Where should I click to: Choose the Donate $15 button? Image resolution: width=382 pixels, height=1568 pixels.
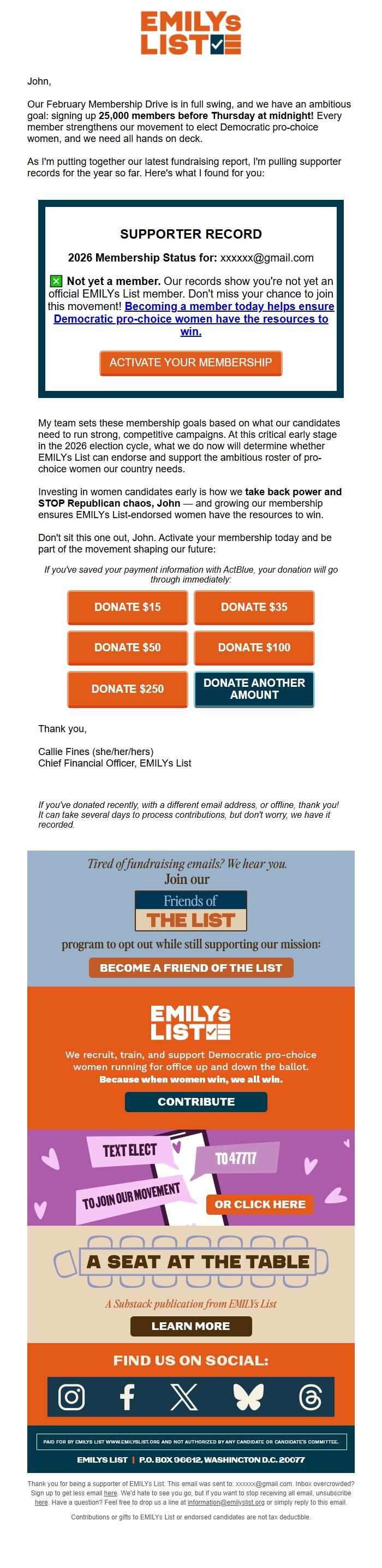tap(127, 607)
